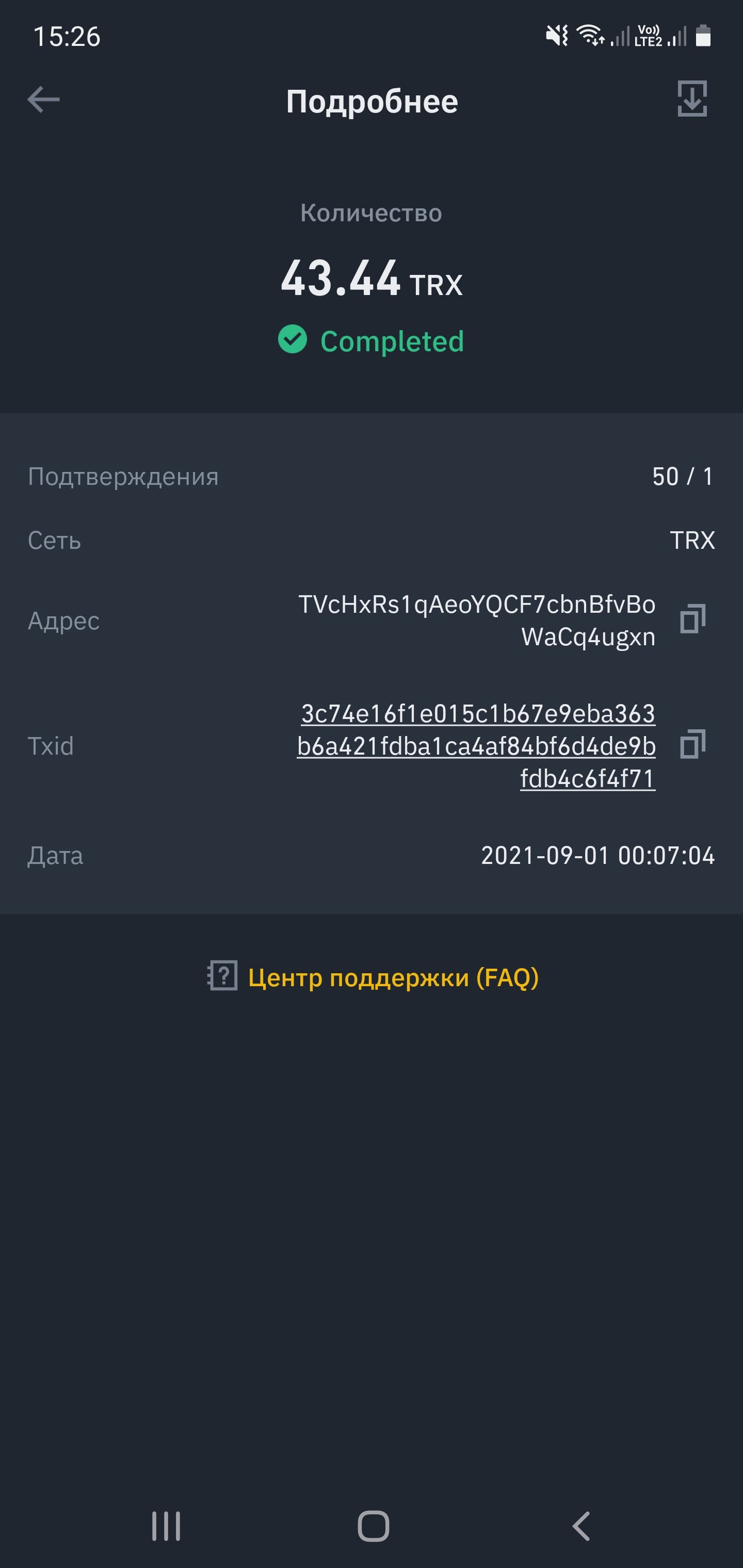Save the transaction details with the download icon
The height and width of the screenshot is (1568, 743).
(692, 99)
